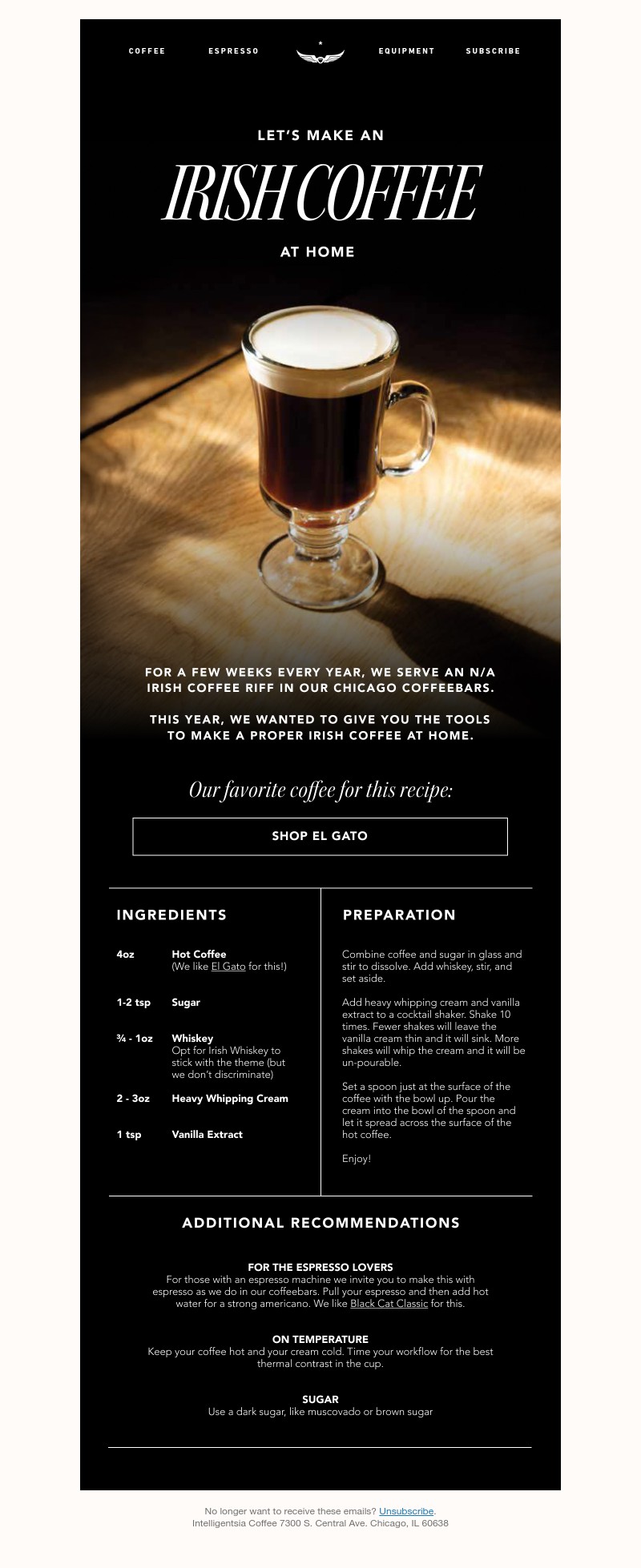Open the Black Cat Classic link
The image size is (641, 1568).
click(x=389, y=1304)
